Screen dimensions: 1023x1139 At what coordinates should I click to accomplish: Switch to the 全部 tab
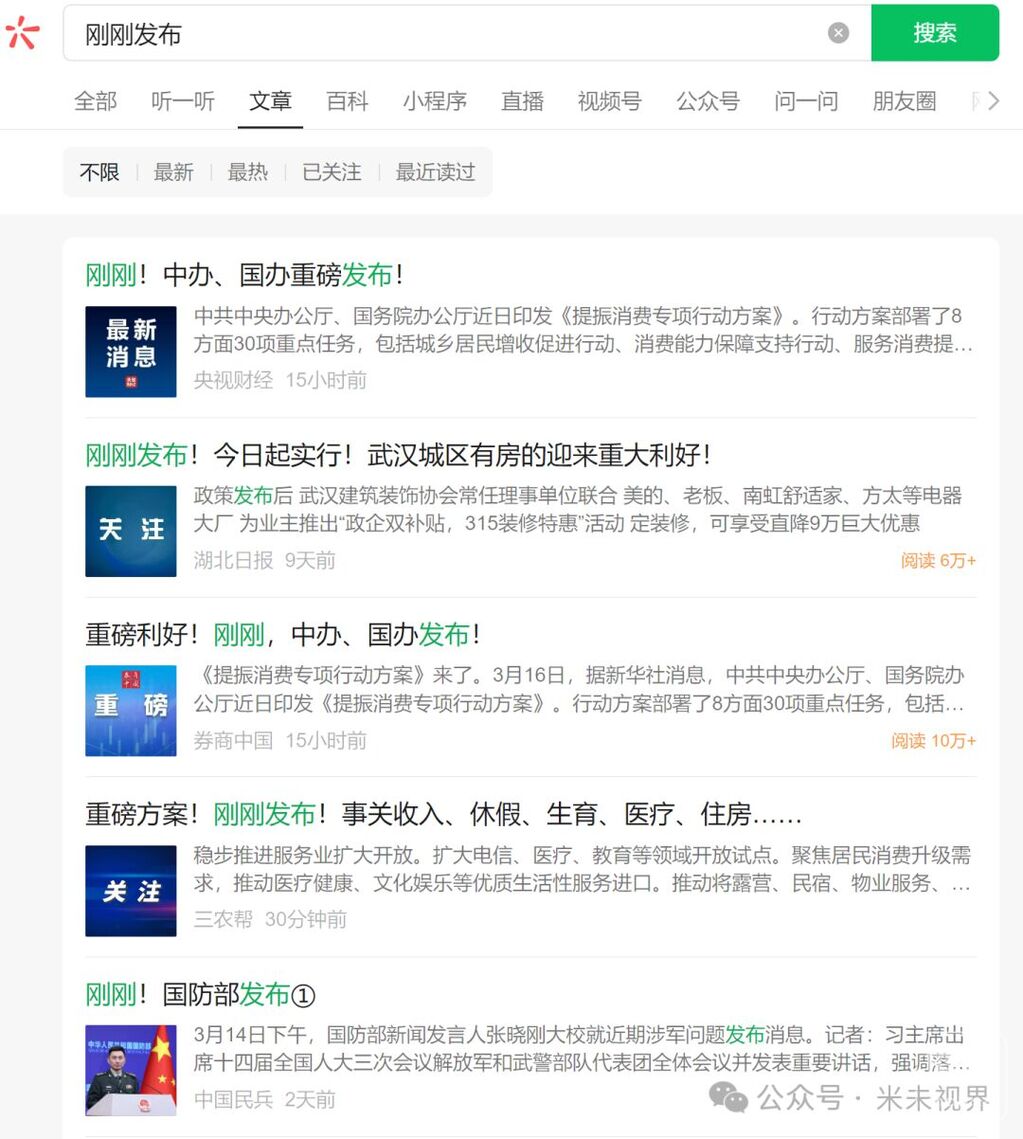pos(95,101)
